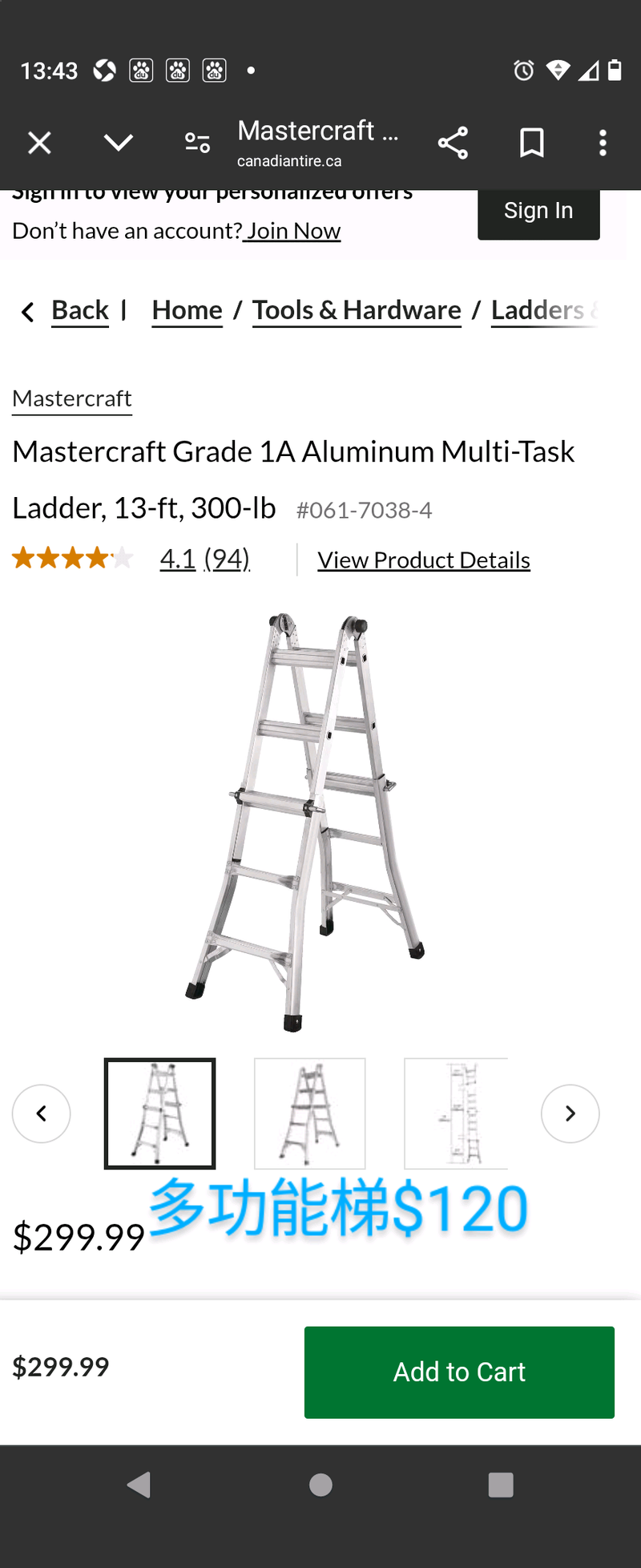641x1568 pixels.
Task: Select the second ladder image thumbnail
Action: coord(310,1113)
